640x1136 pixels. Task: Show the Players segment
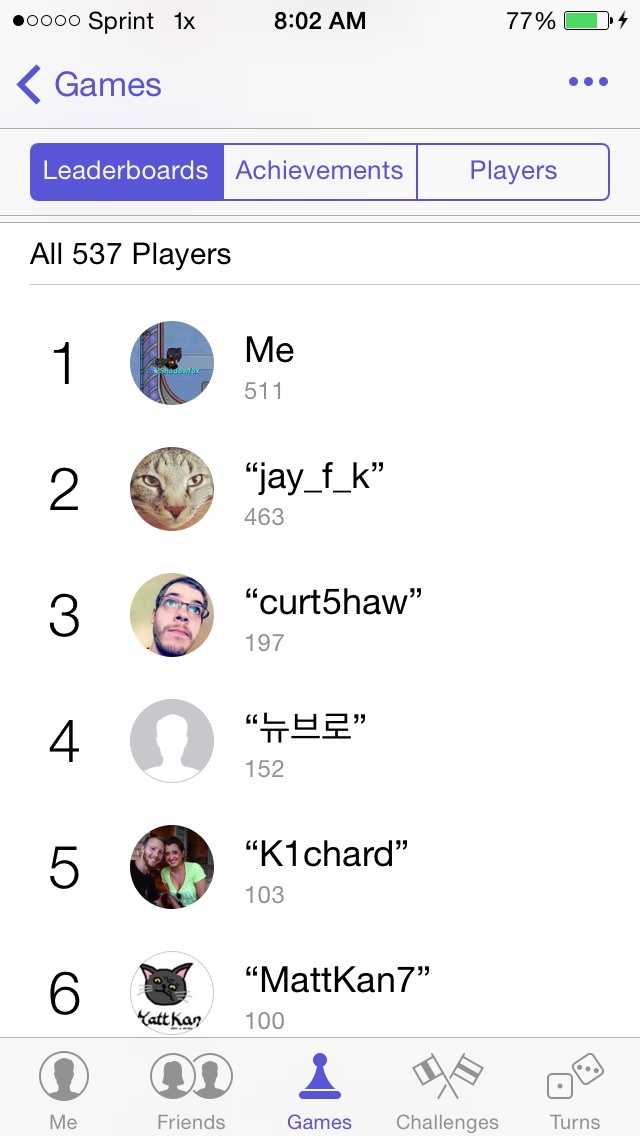click(513, 171)
